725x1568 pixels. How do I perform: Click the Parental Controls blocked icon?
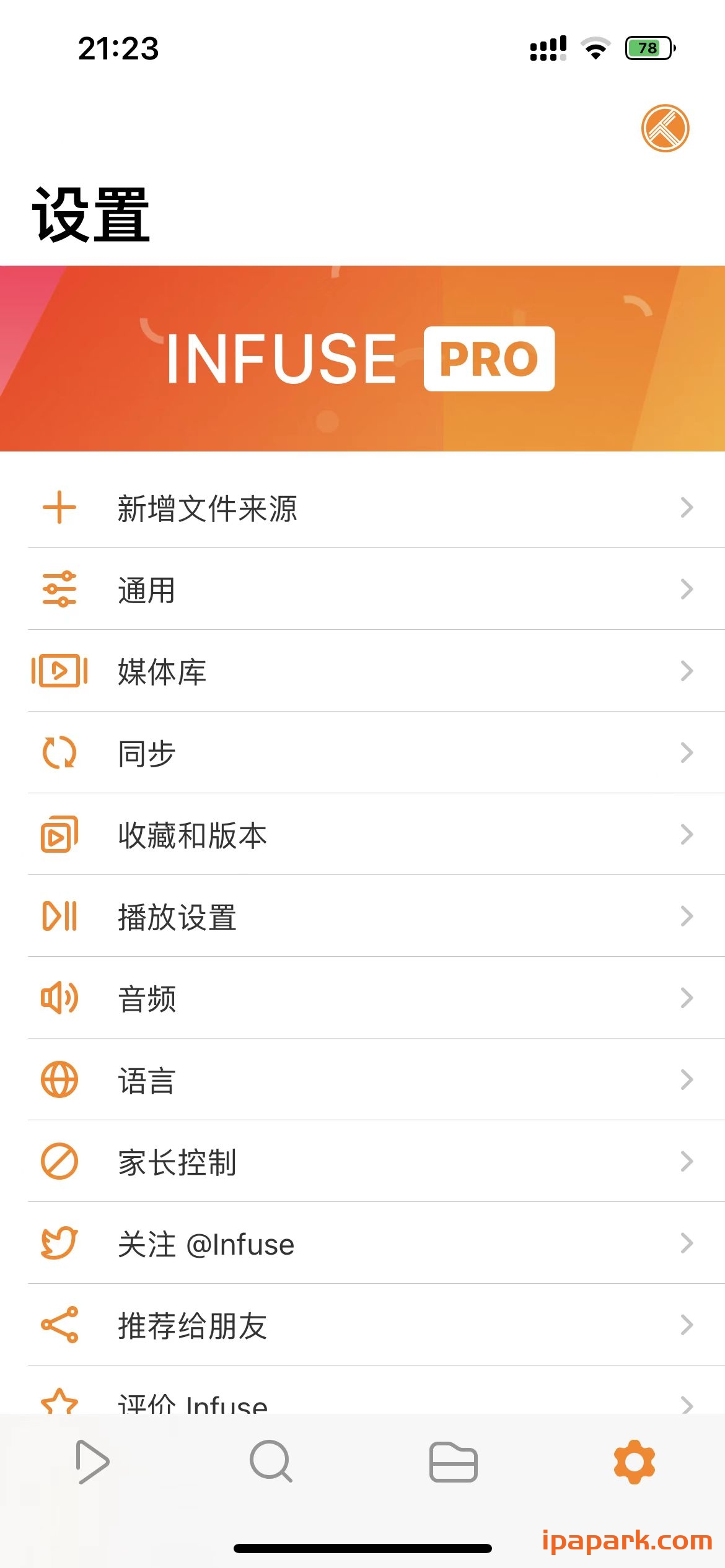click(59, 1161)
